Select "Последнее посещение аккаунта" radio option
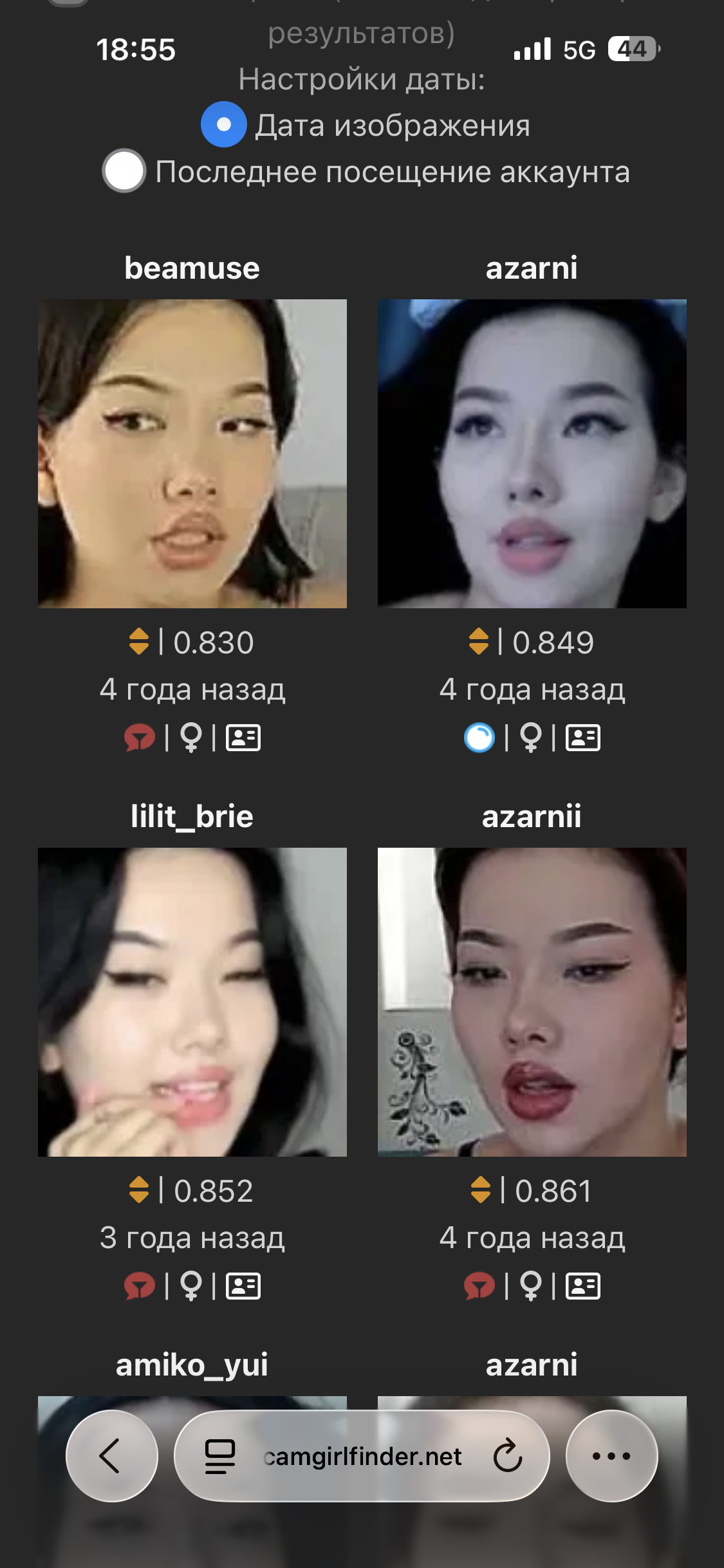 click(x=124, y=171)
